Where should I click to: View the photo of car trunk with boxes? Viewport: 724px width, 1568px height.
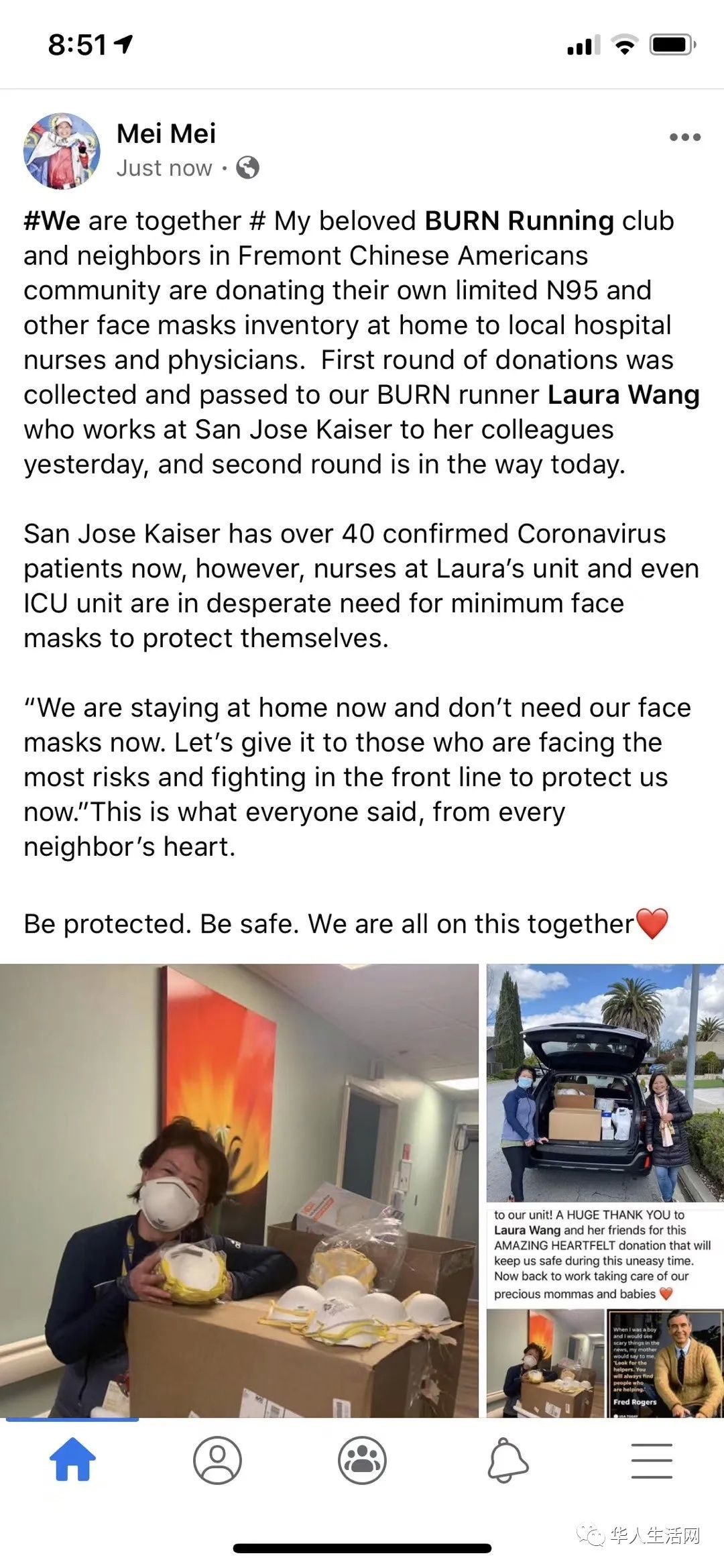coord(605,1082)
